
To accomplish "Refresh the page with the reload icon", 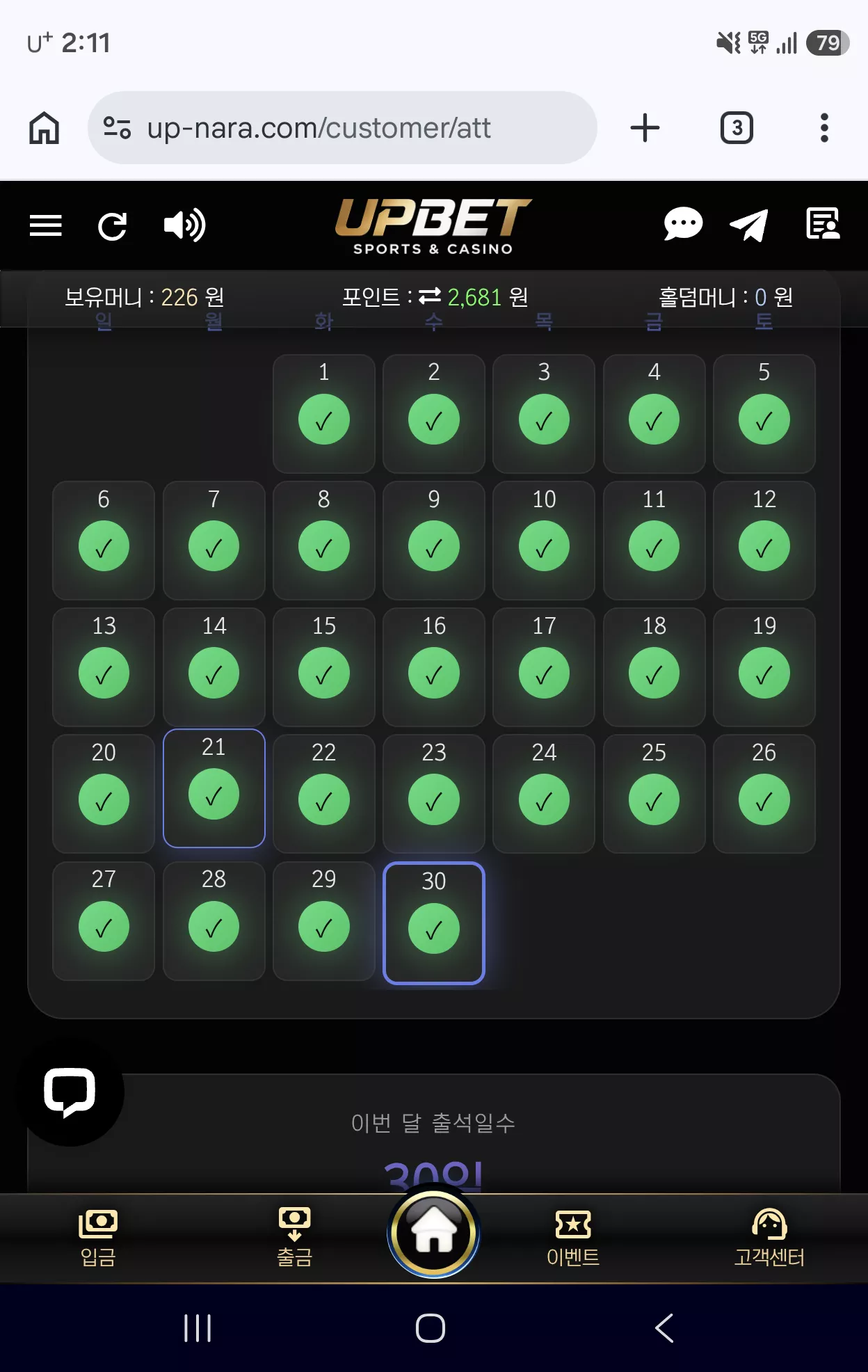I will pos(112,225).
